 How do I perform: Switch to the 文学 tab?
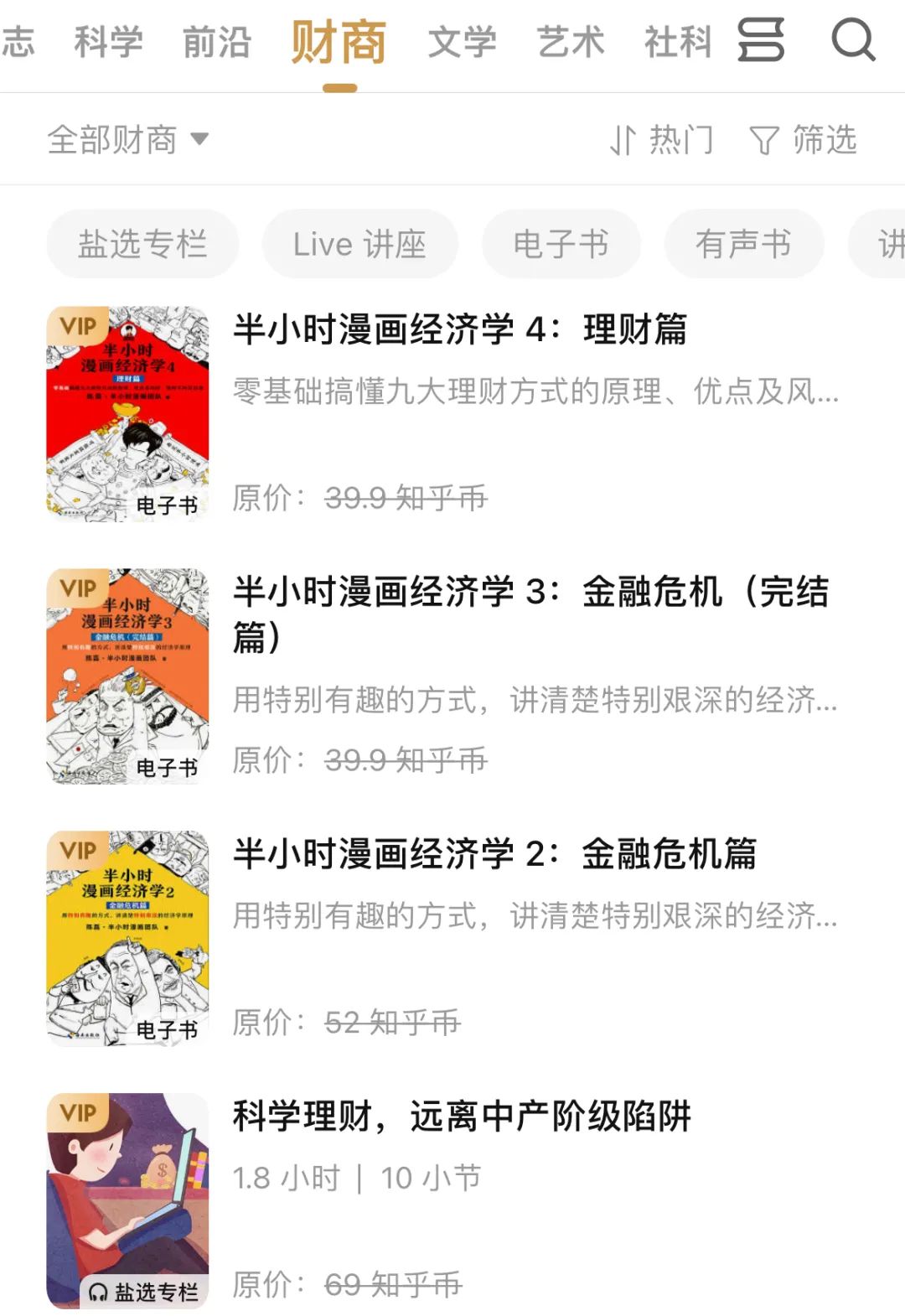tap(463, 42)
